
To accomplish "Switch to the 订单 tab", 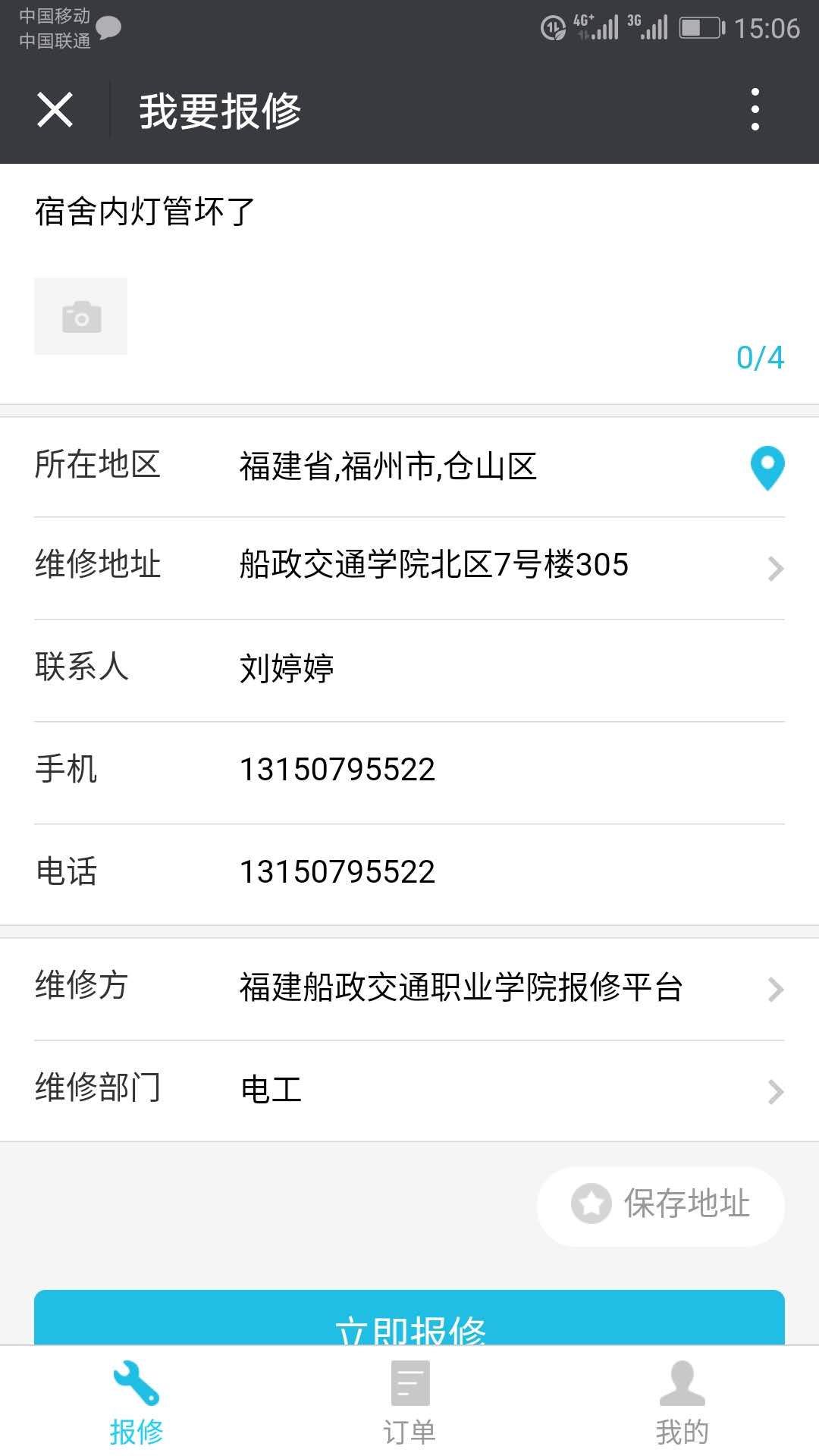I will click(409, 1401).
